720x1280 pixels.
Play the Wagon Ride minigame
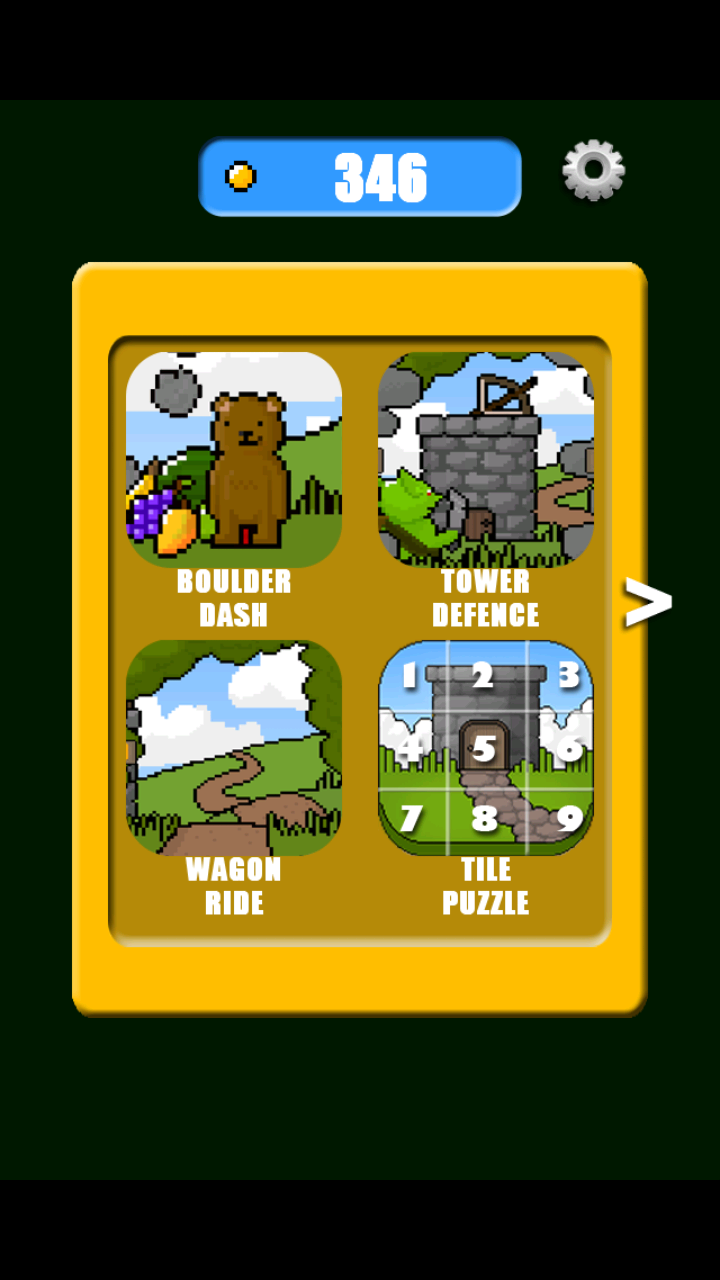tap(234, 748)
